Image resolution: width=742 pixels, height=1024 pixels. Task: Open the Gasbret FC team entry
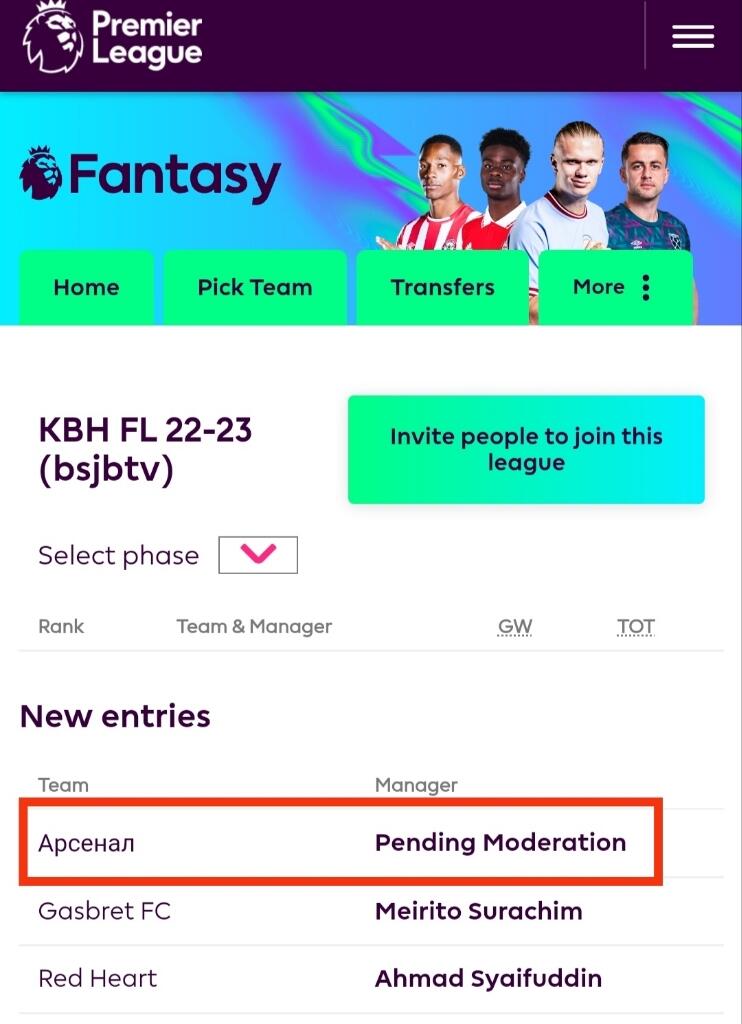pyautogui.click(x=103, y=911)
